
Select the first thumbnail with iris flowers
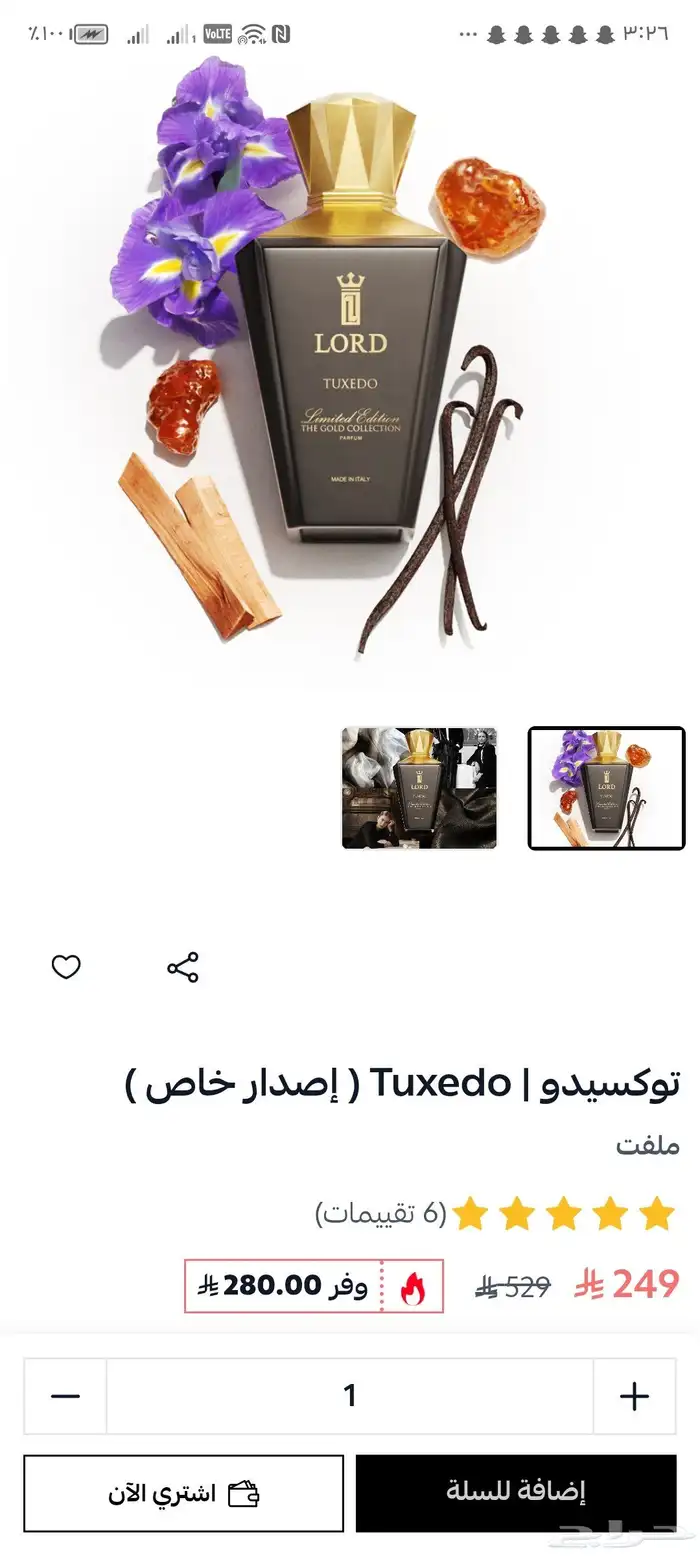pyautogui.click(x=606, y=788)
